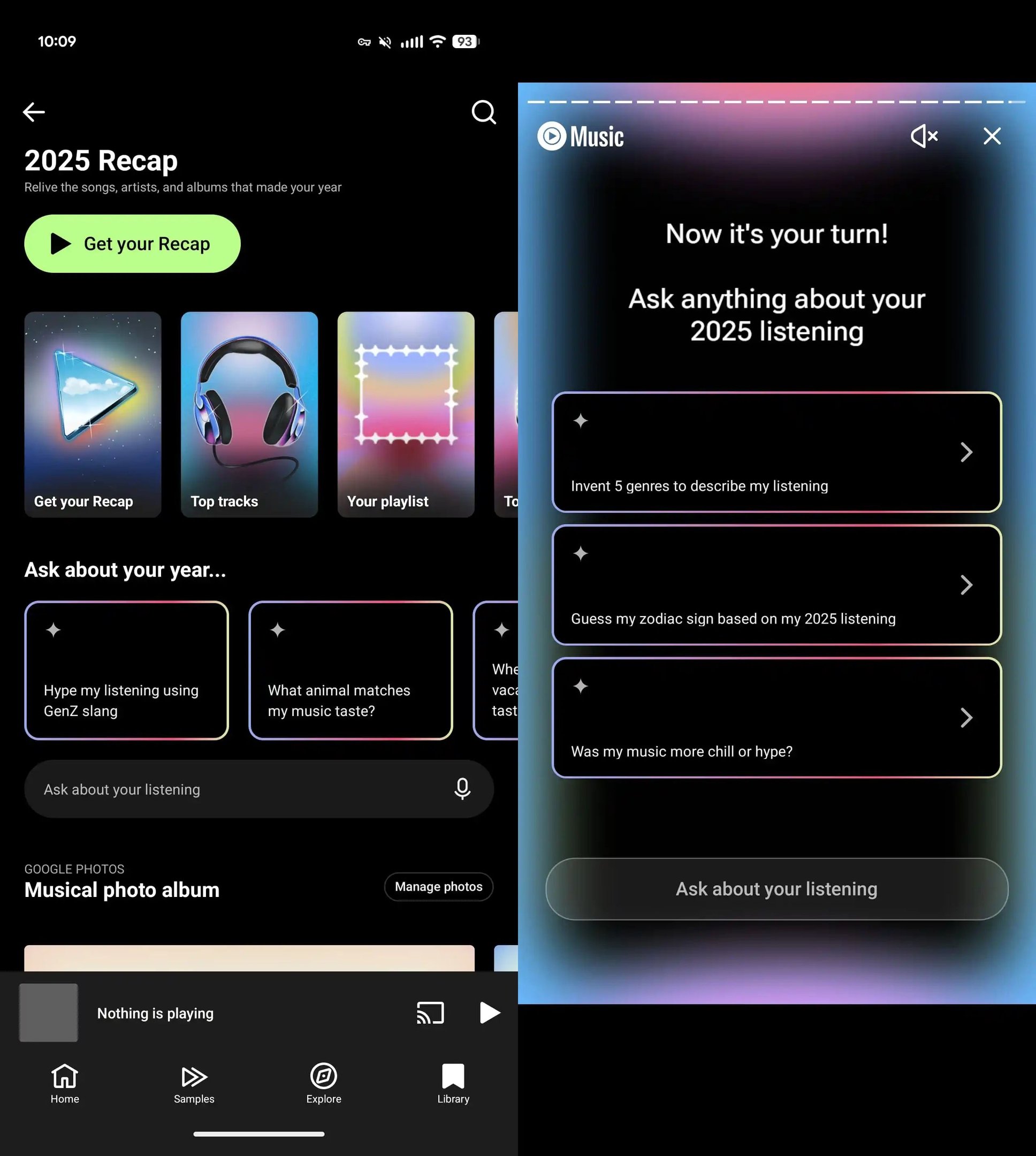
Task: Ask what animal matches my music taste
Action: pos(350,671)
